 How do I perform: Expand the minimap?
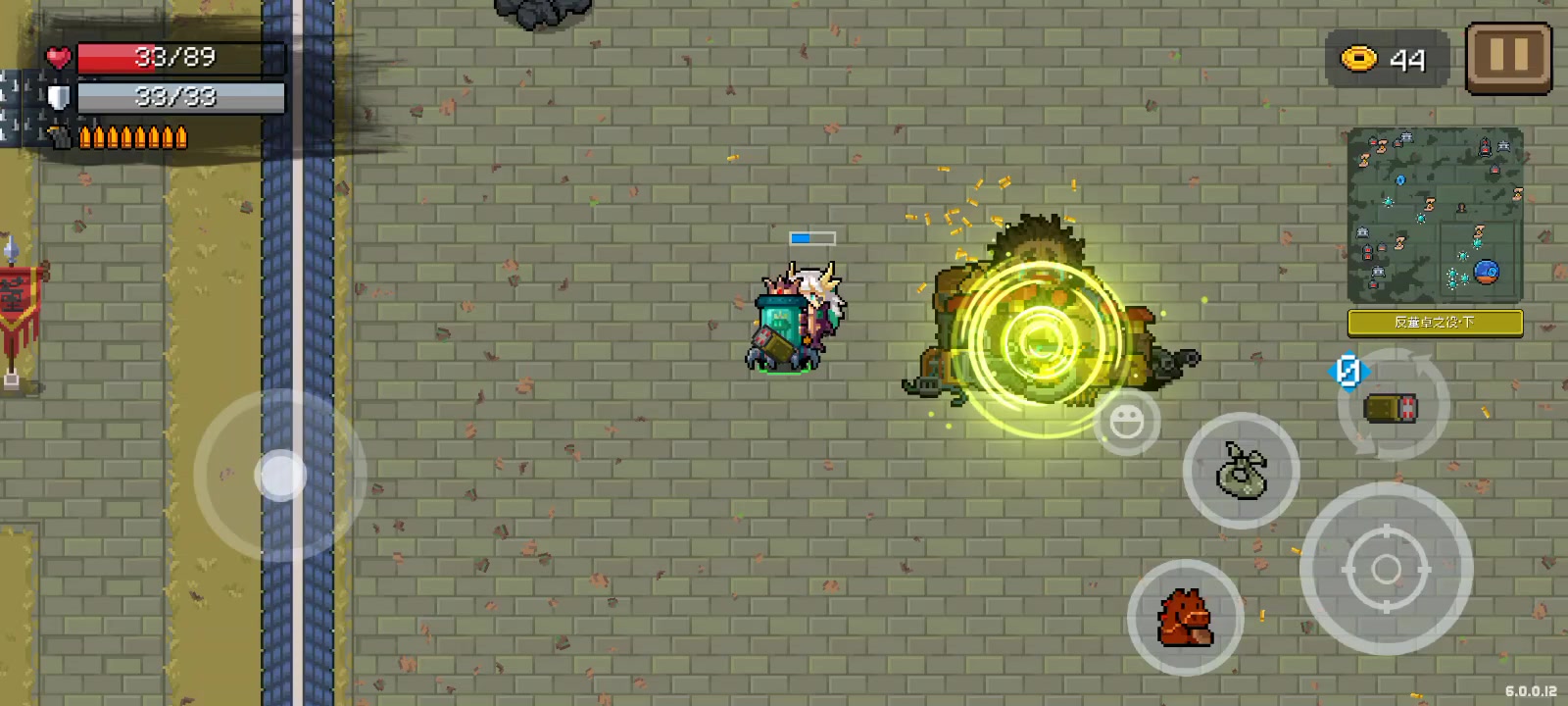[x=1435, y=215]
